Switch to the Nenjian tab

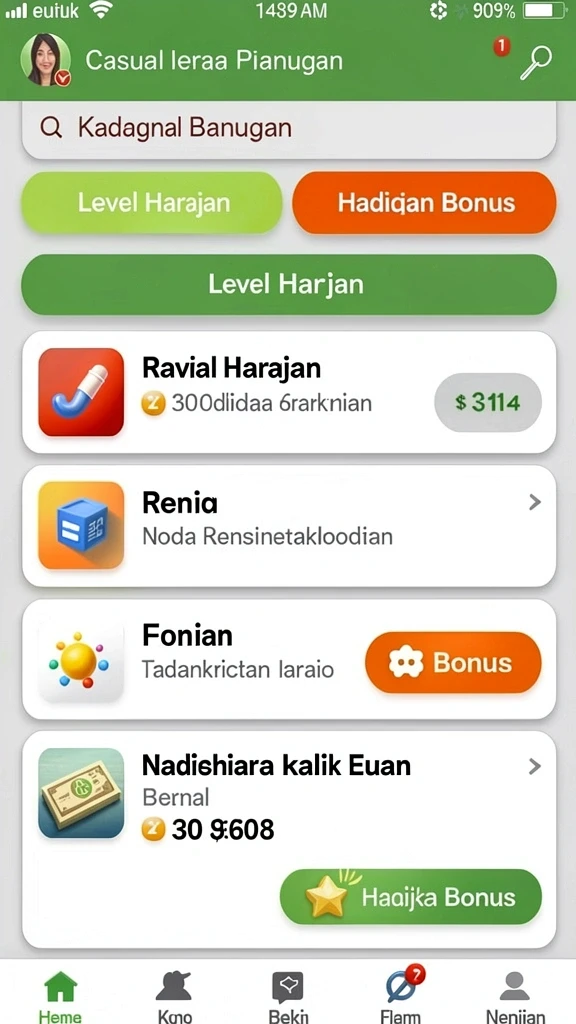(x=515, y=997)
